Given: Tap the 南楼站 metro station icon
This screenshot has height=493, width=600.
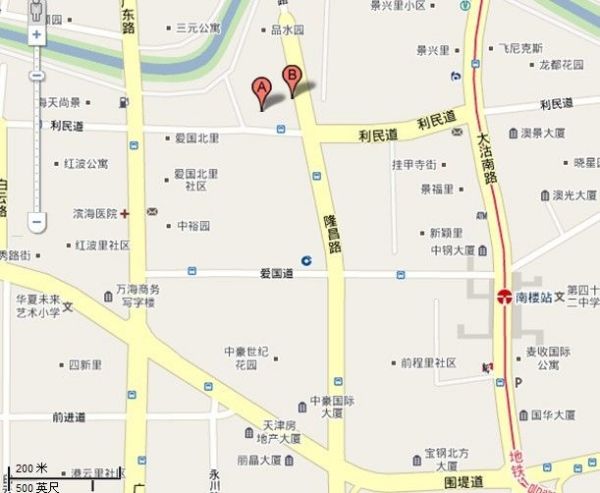Looking at the screenshot, I should point(506,297).
